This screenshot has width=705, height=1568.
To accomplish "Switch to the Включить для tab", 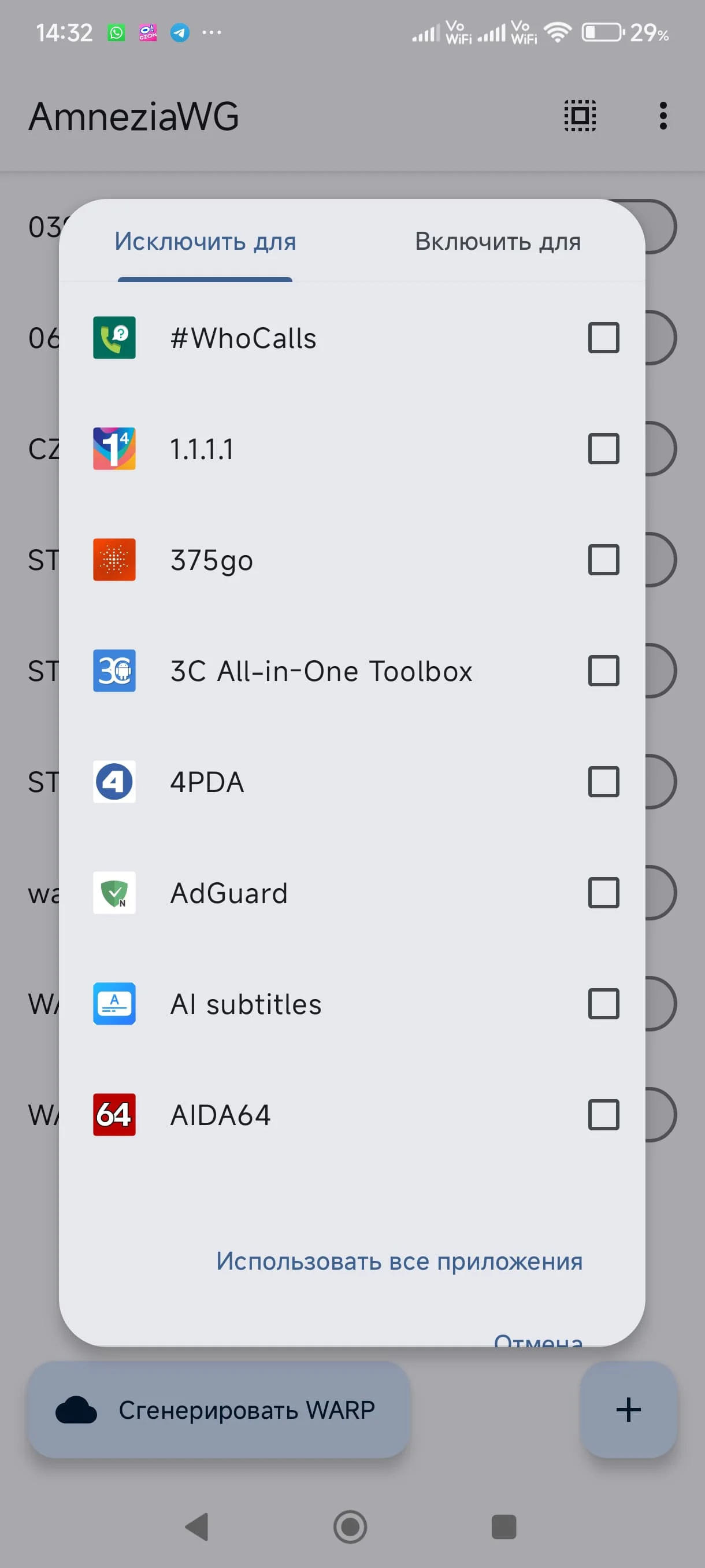I will [498, 242].
